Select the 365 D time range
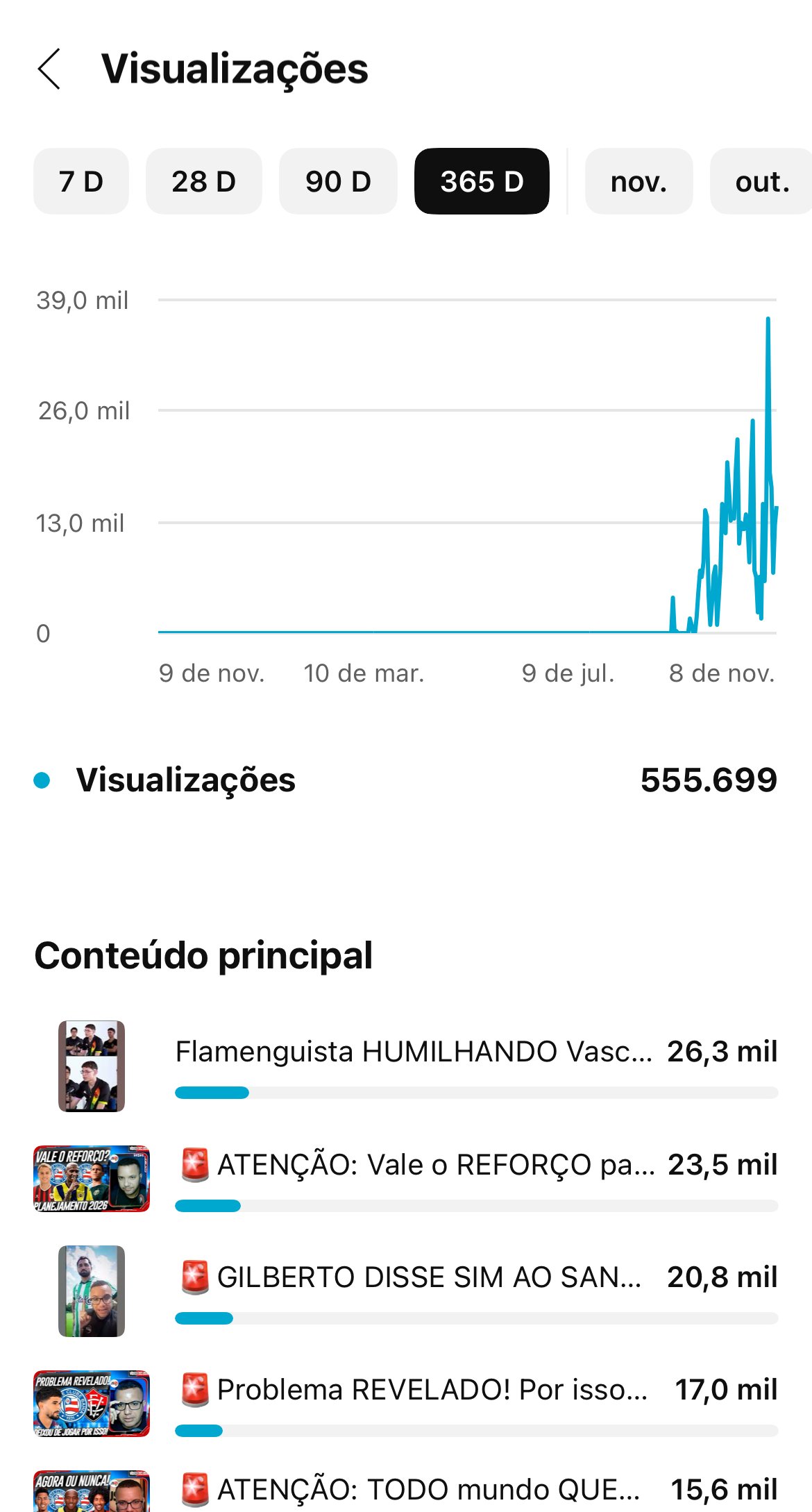The image size is (812, 1512). tap(482, 181)
